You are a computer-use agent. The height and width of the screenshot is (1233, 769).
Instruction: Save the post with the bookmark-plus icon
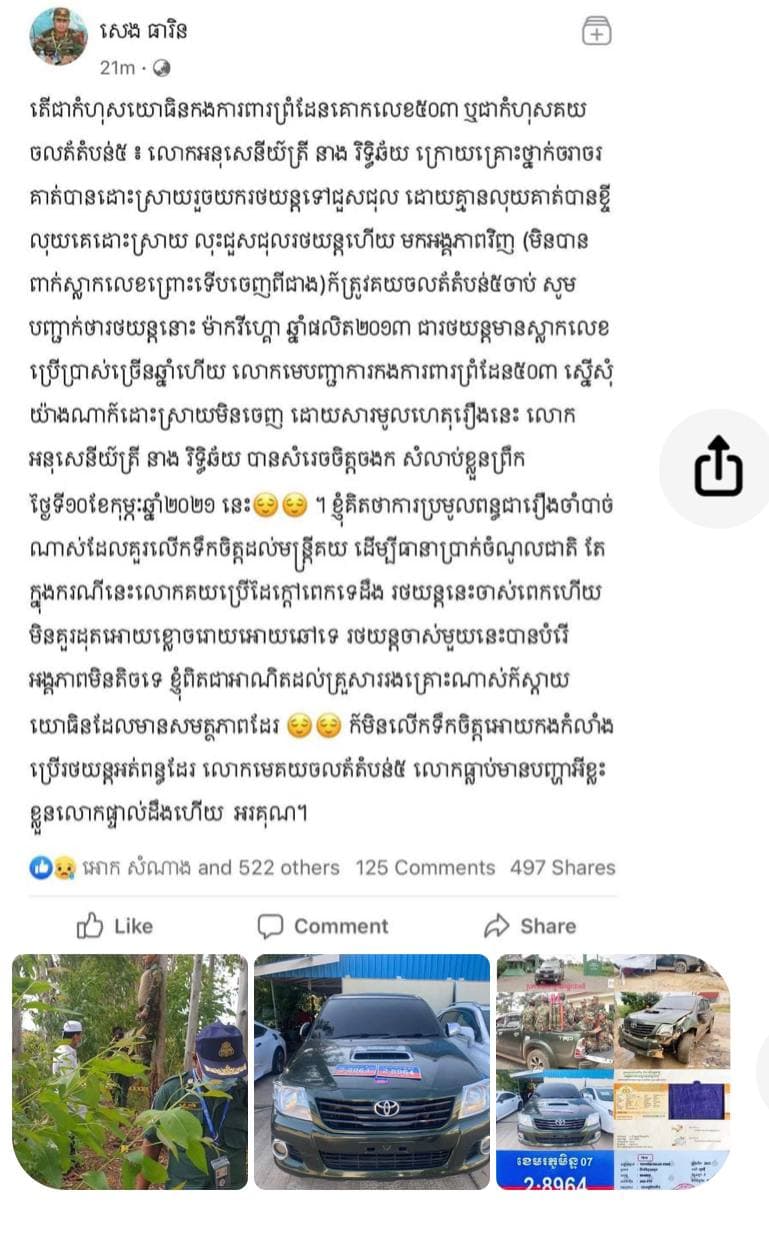click(x=597, y=31)
